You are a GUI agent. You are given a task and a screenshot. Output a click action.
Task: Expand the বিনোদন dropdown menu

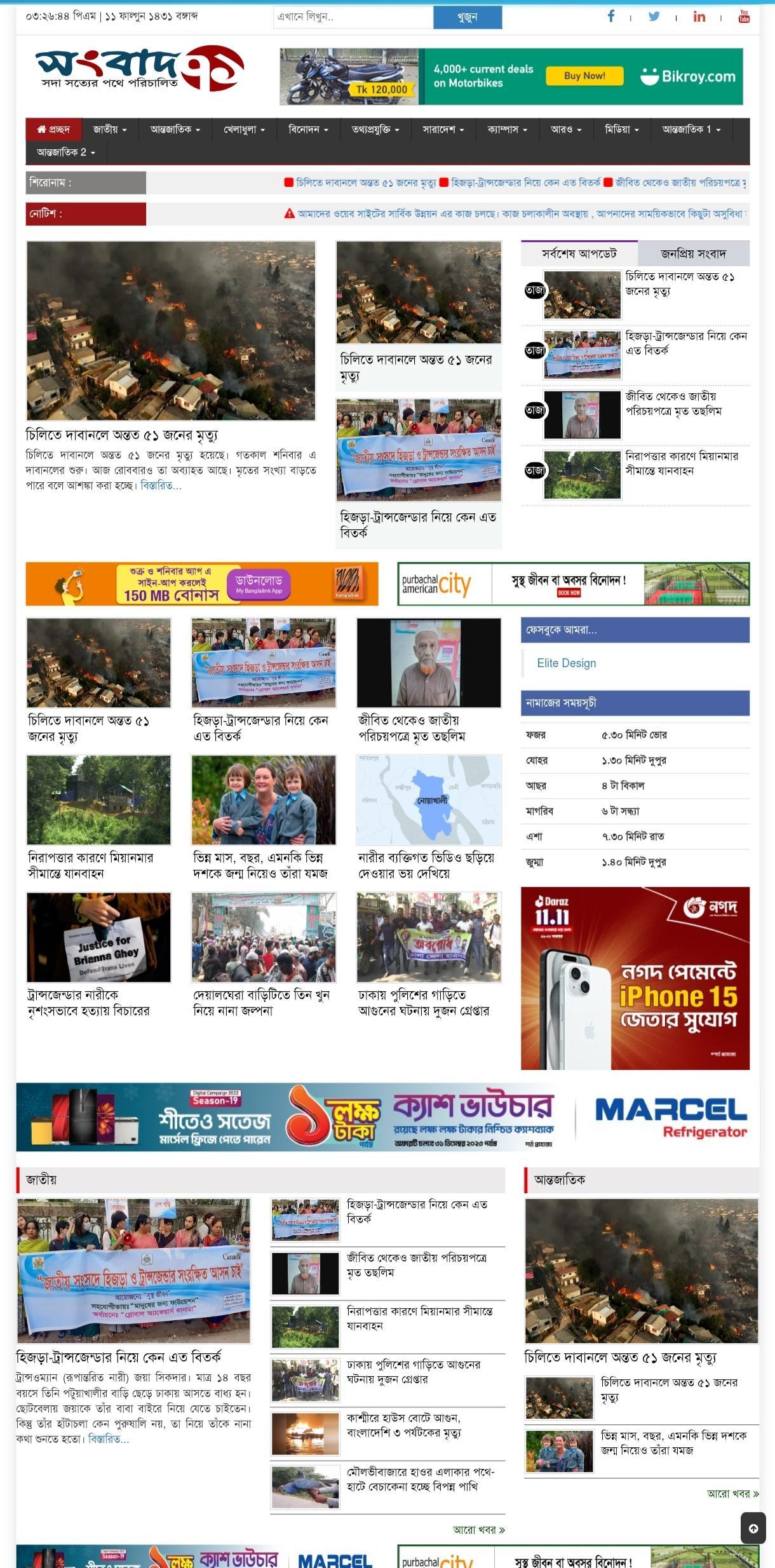pyautogui.click(x=308, y=130)
